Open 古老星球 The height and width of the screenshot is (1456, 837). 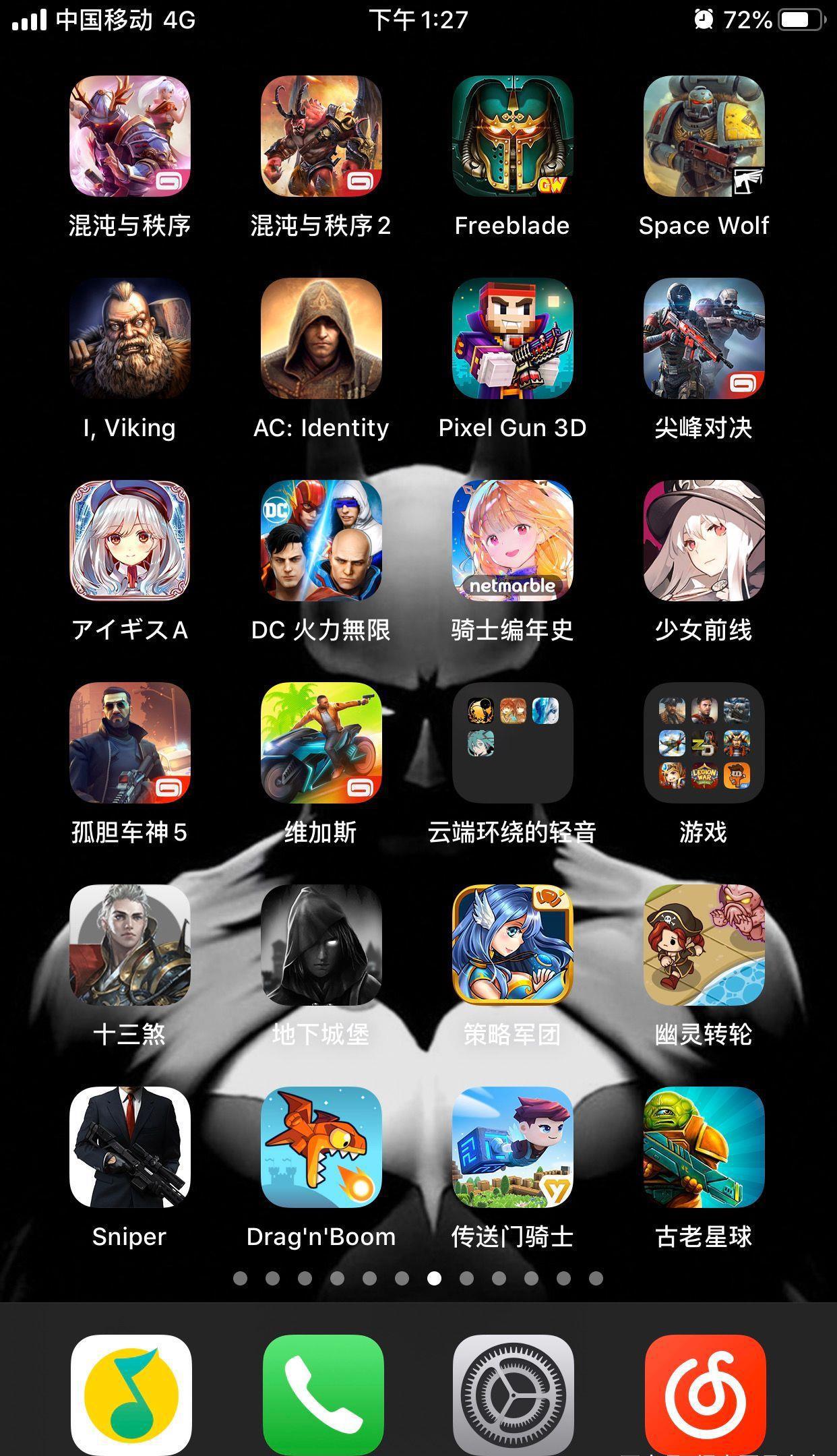point(704,1147)
